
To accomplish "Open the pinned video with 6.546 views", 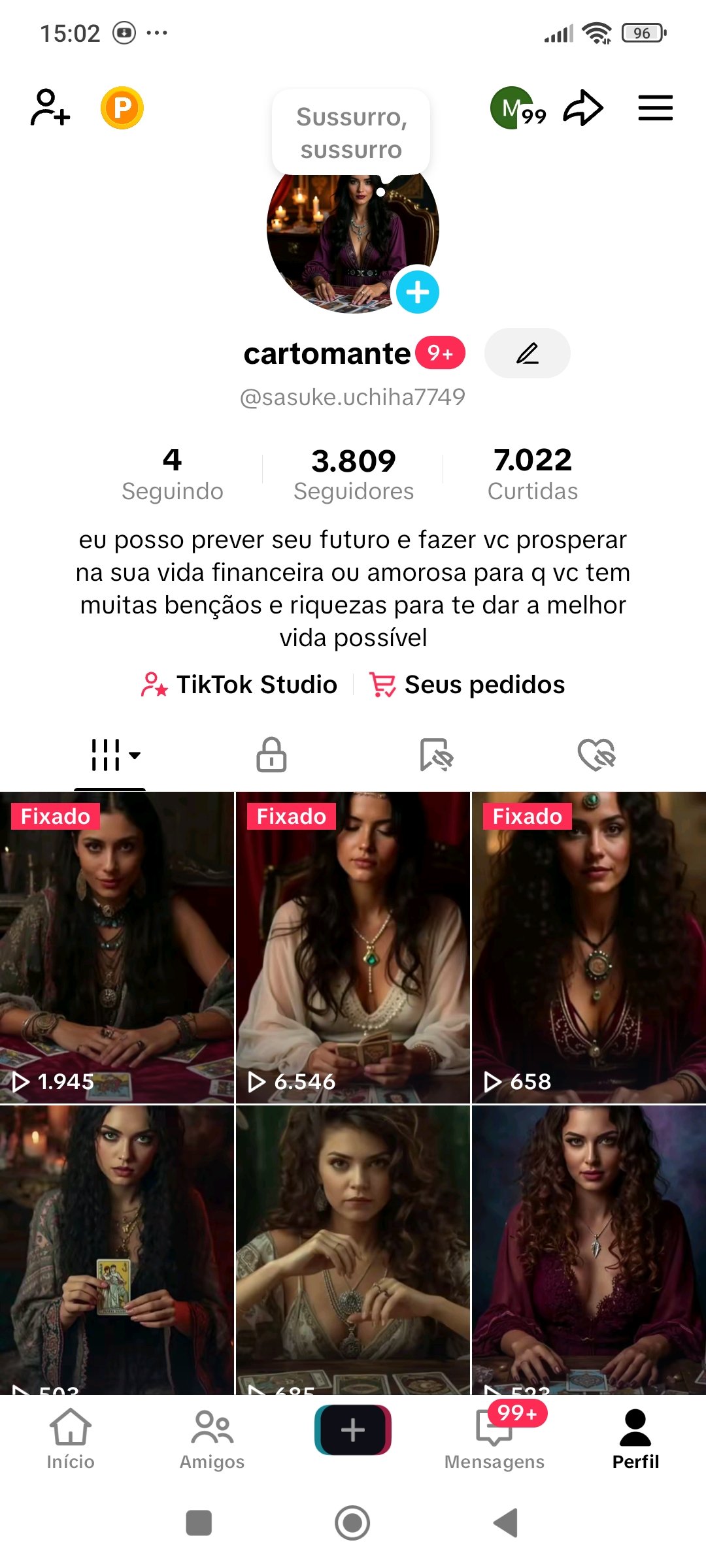I will click(x=353, y=947).
